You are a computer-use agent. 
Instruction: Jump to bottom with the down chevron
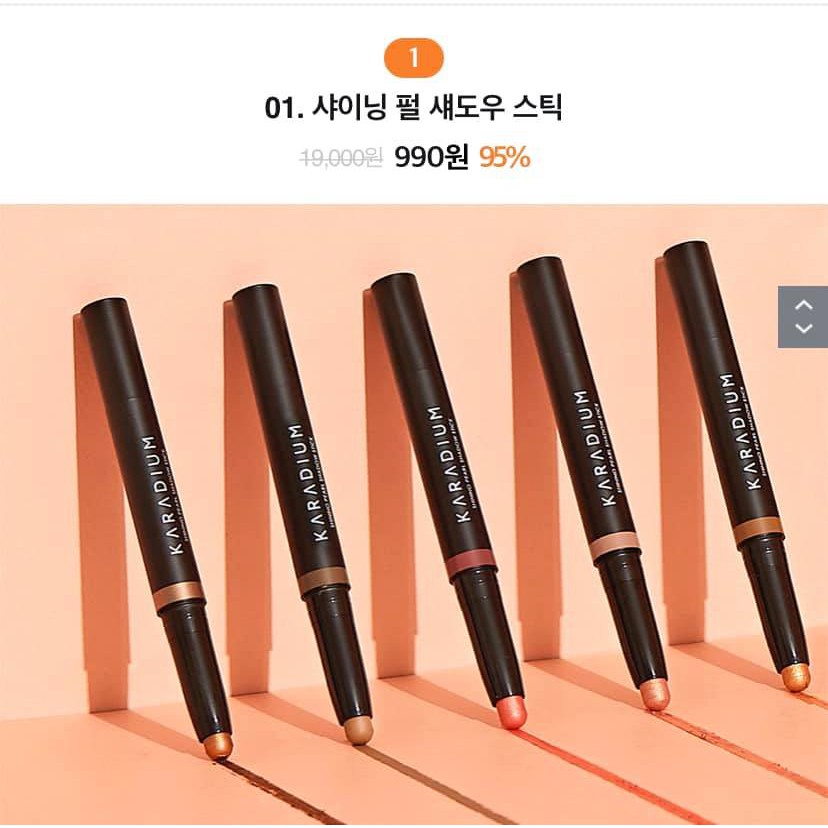pyautogui.click(x=803, y=329)
